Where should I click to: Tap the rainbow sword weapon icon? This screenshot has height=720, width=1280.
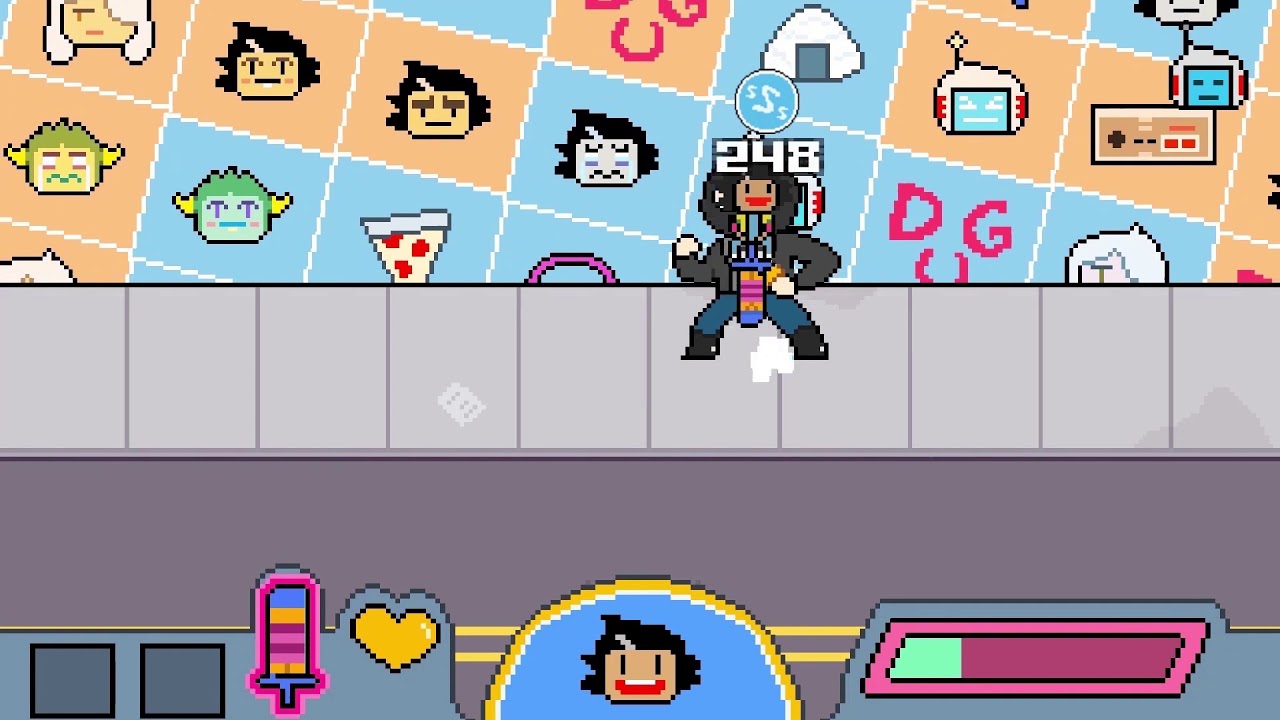(x=288, y=636)
